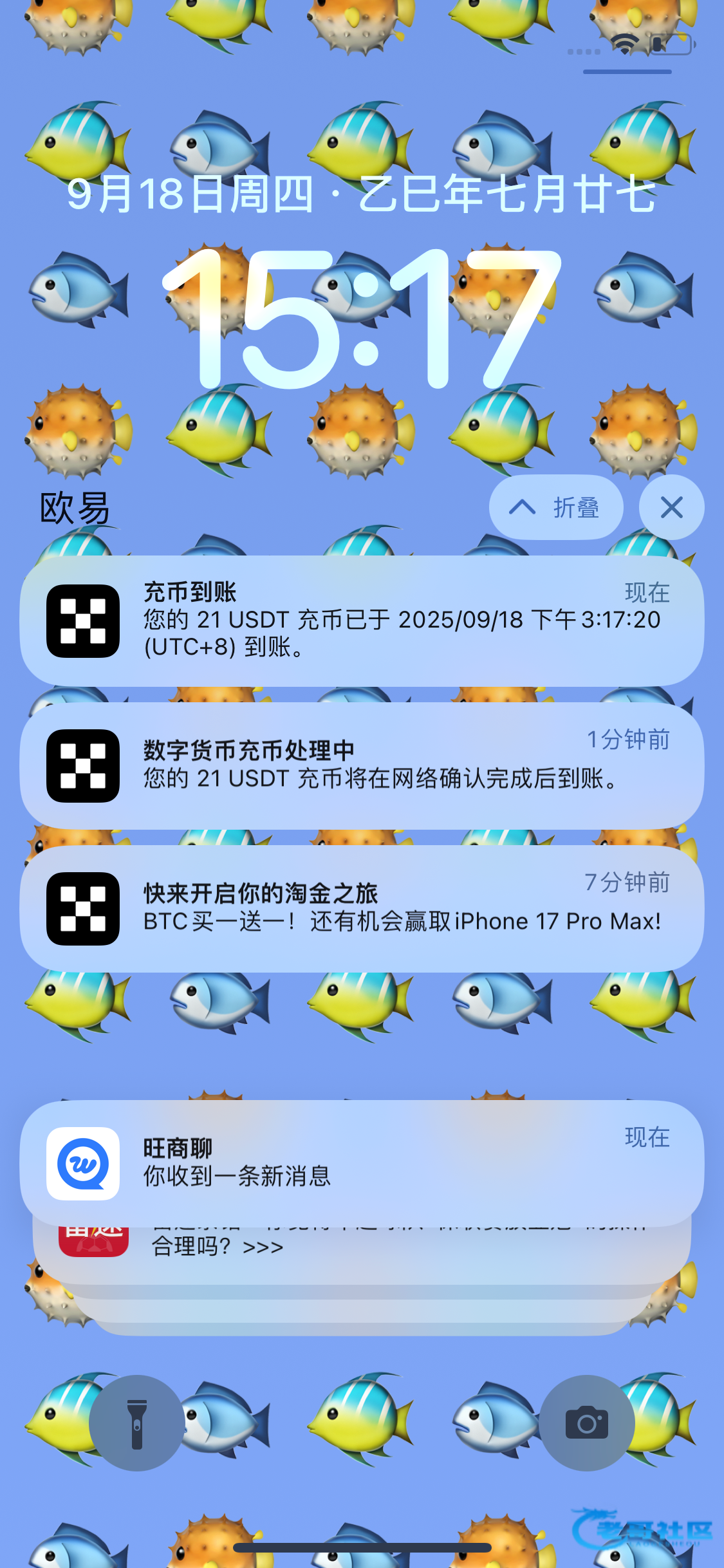Open the 充币到账 notification
This screenshot has width=724, height=1568.
pos(362,621)
